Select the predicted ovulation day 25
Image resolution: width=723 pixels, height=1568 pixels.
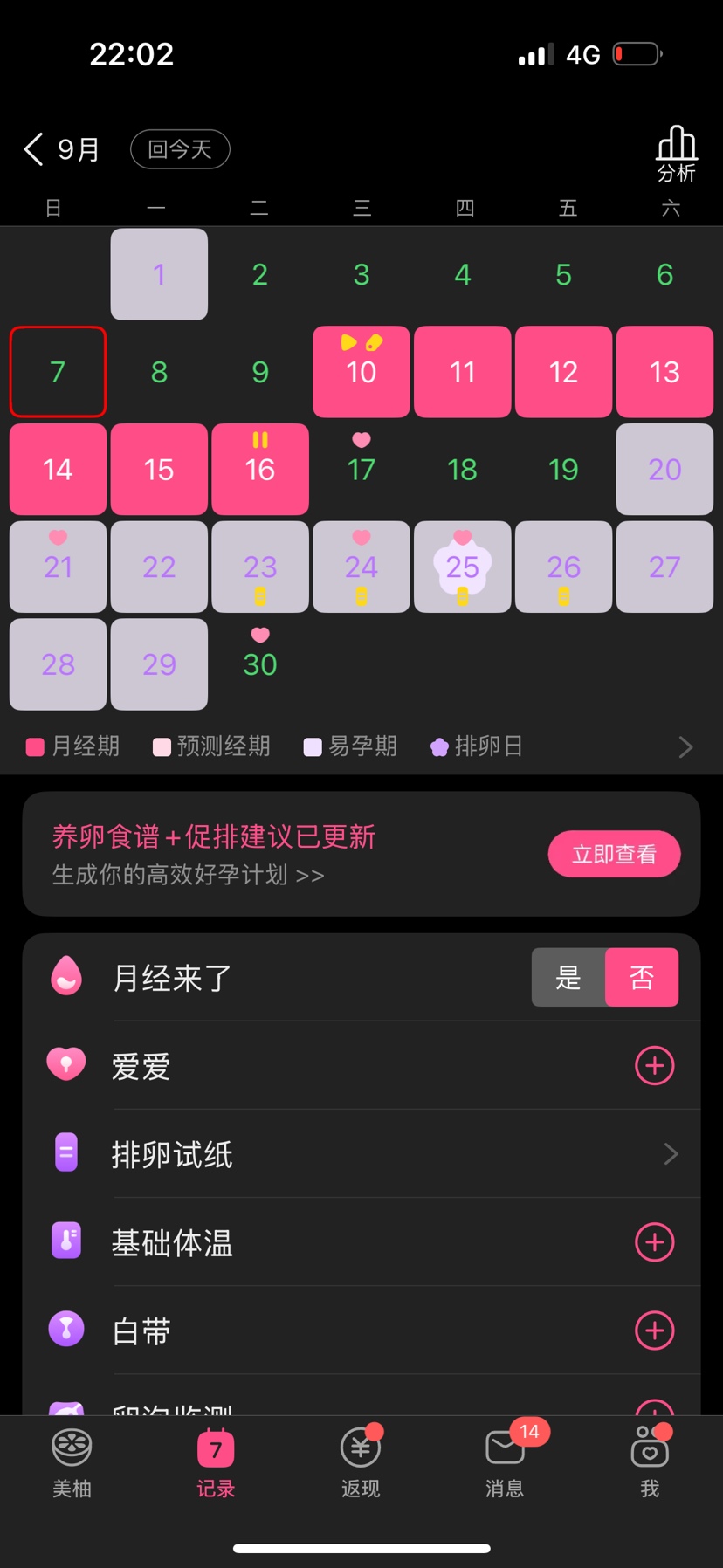click(x=462, y=567)
